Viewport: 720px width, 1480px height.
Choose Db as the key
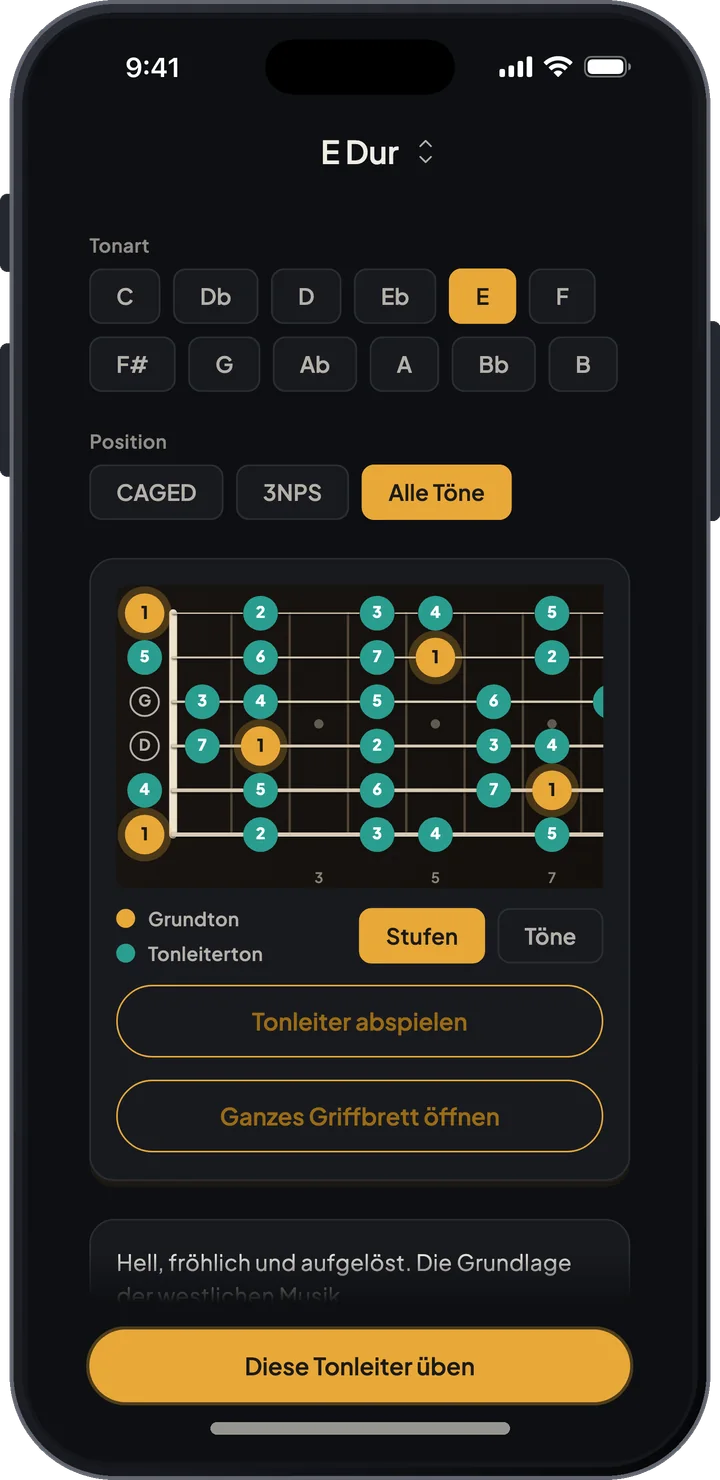click(215, 296)
